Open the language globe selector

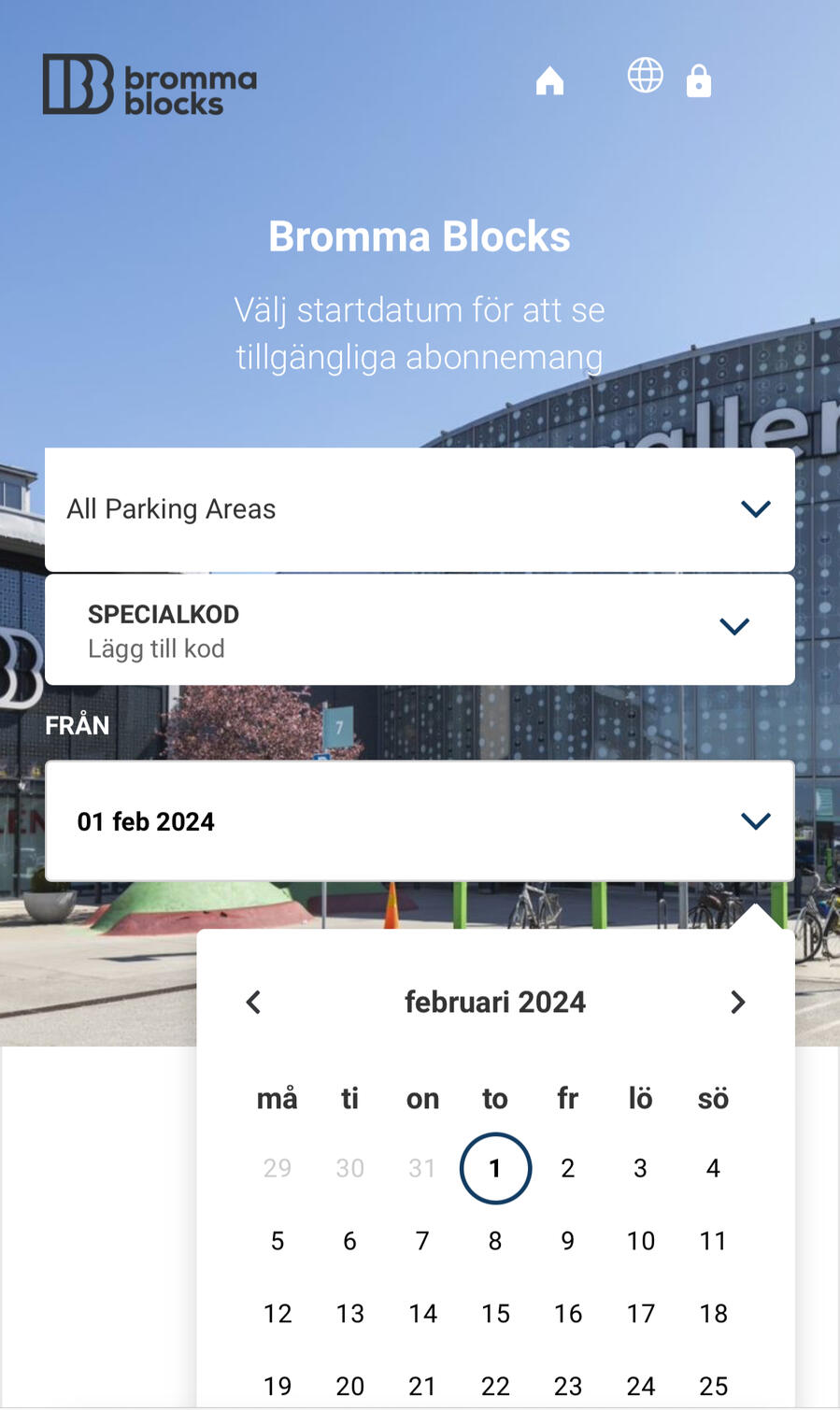tap(645, 76)
